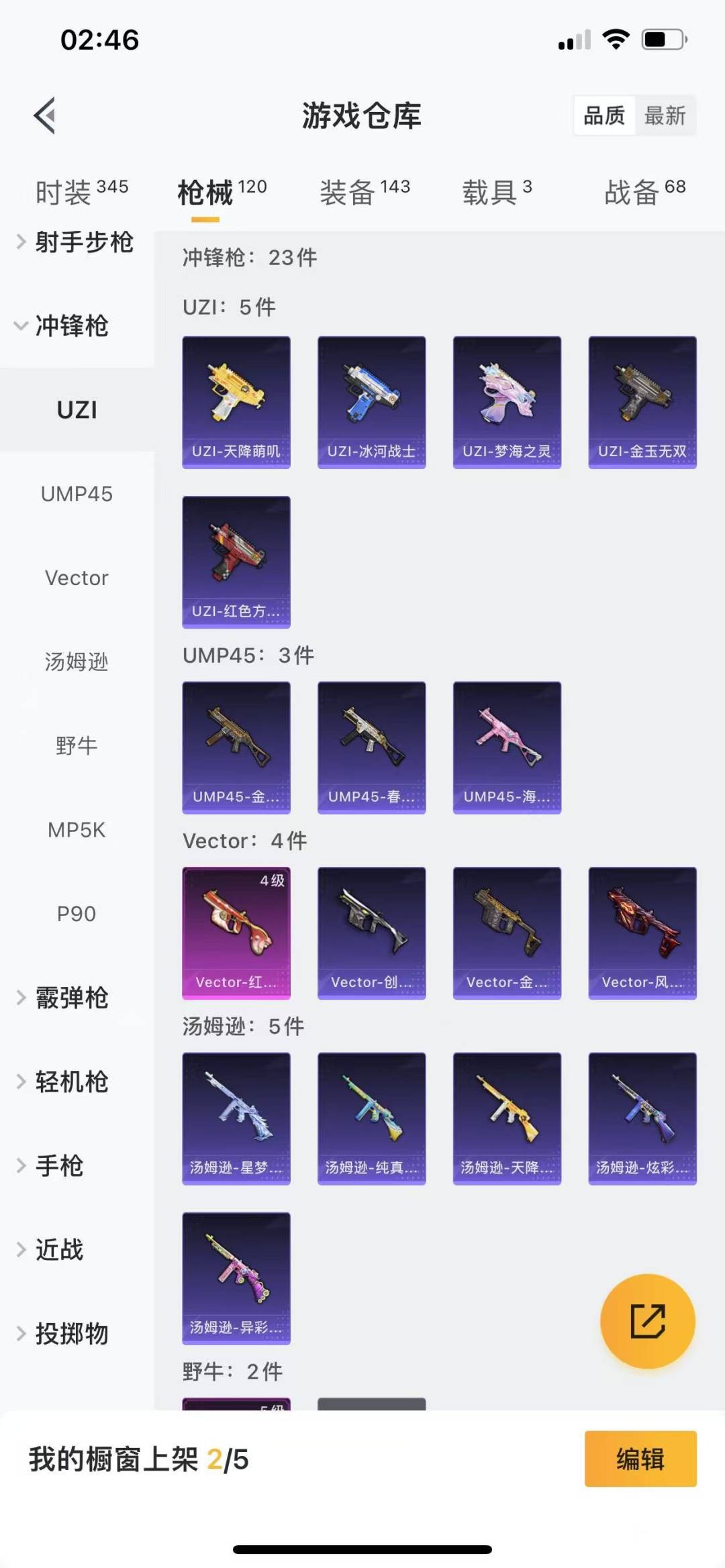Open the 载具 tab
The width and height of the screenshot is (725, 1568).
497,192
